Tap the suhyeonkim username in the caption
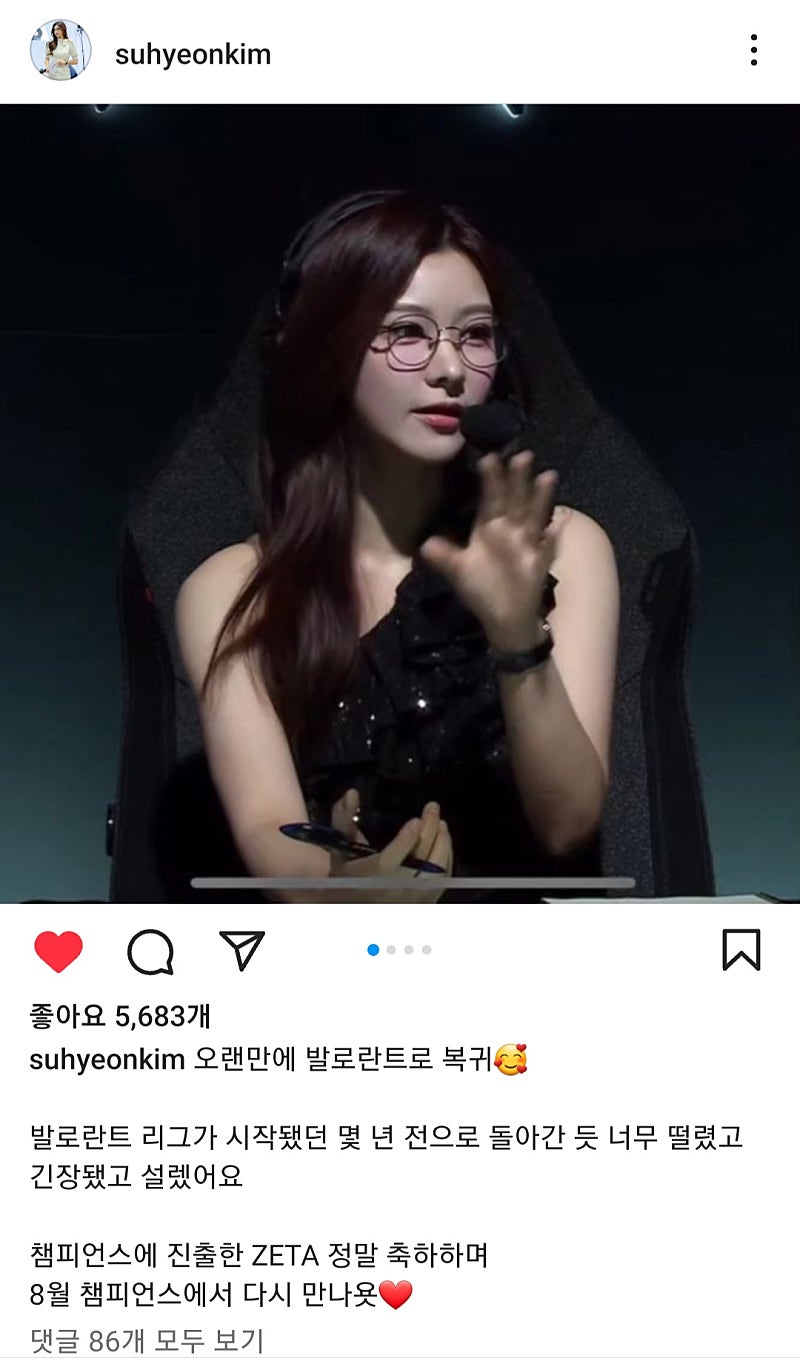Screen dimensions: 800x1370 [x=107, y=1060]
